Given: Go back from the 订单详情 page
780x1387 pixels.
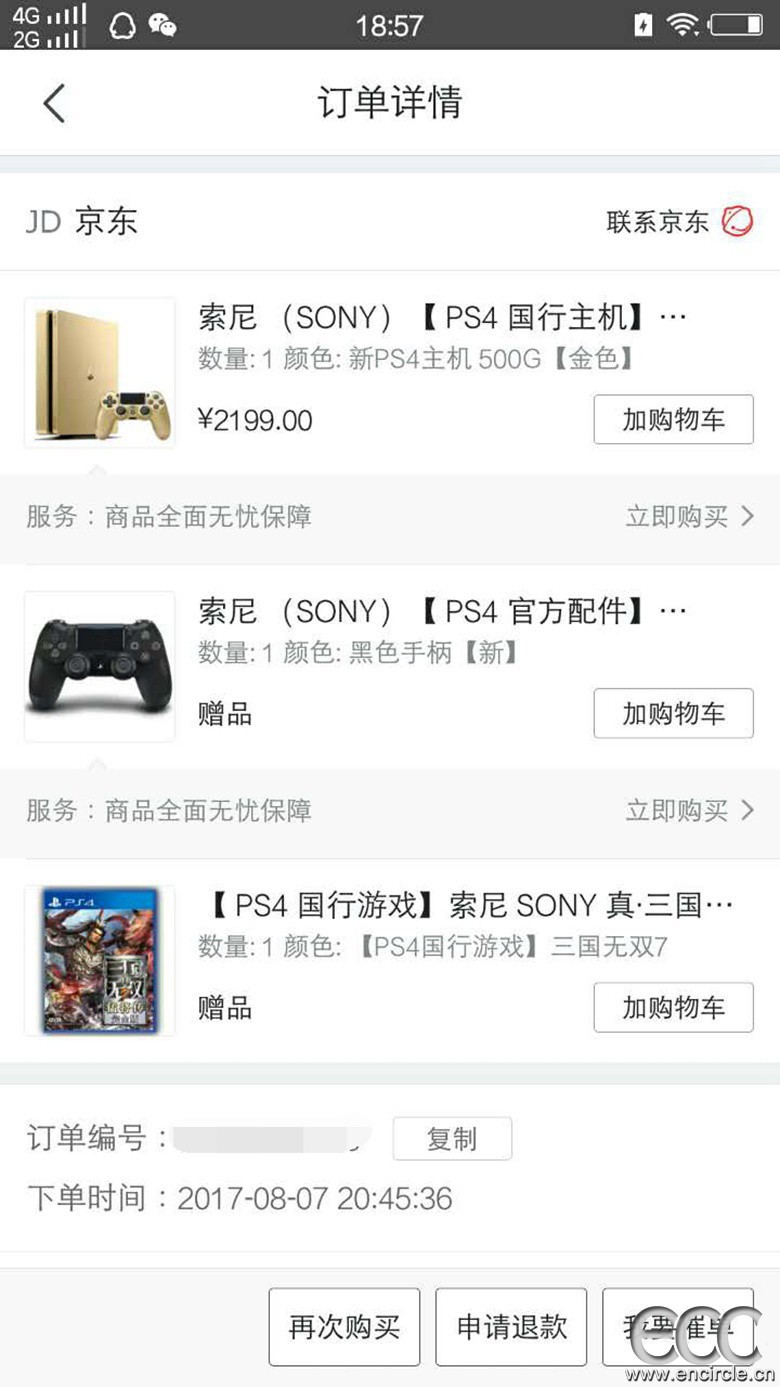Looking at the screenshot, I should pos(54,103).
